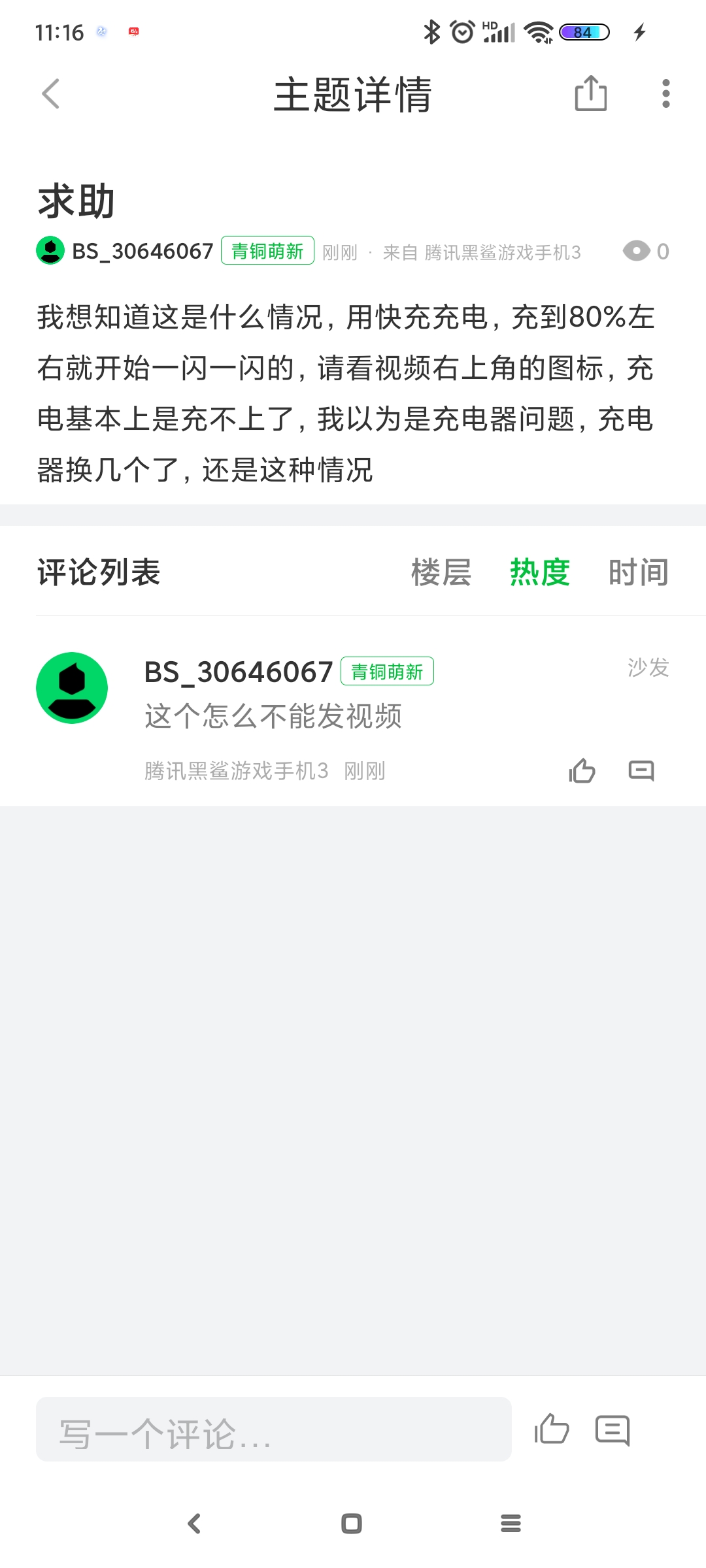Screen dimensions: 706x1568
Task: Tap the commenter's large green avatar
Action: [x=72, y=688]
